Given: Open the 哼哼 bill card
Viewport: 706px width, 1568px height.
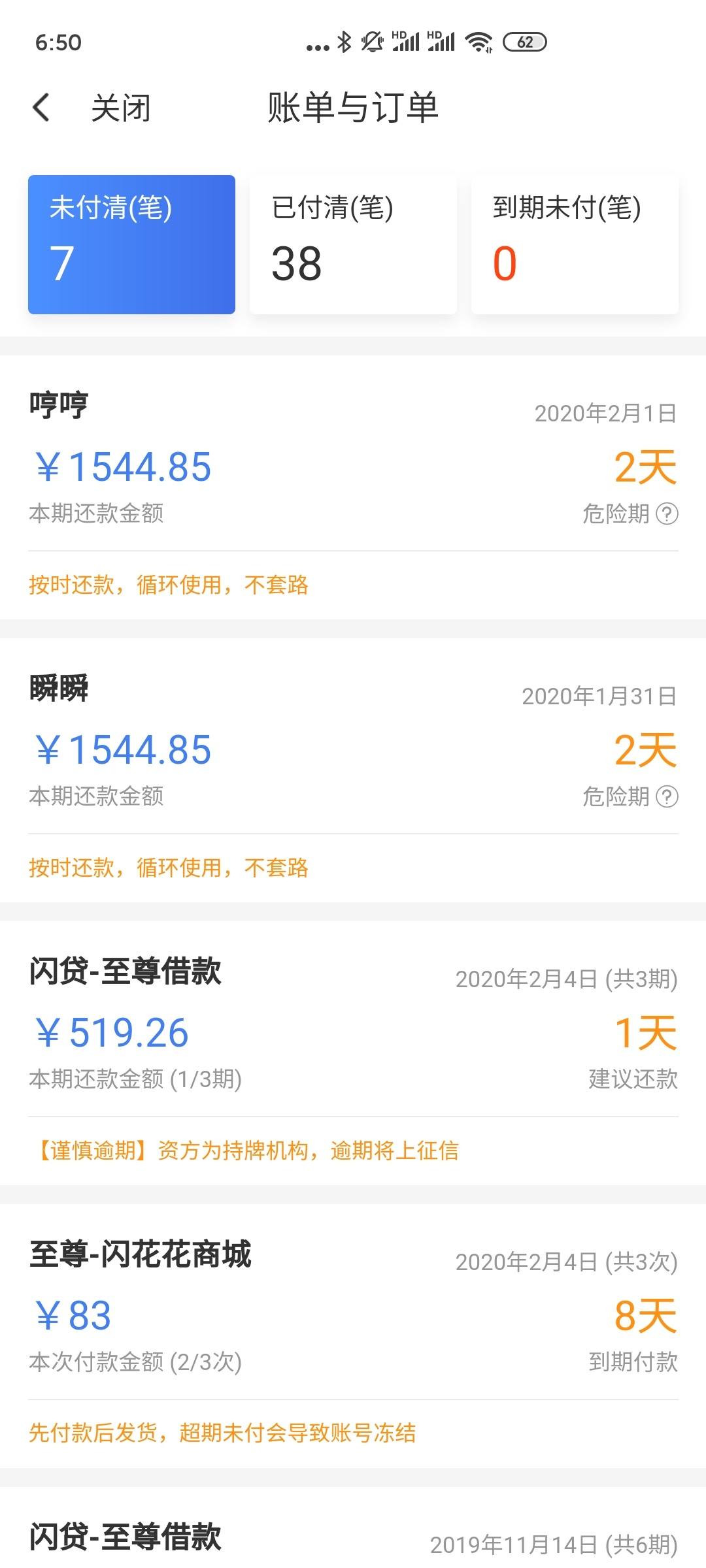Looking at the screenshot, I should (353, 487).
